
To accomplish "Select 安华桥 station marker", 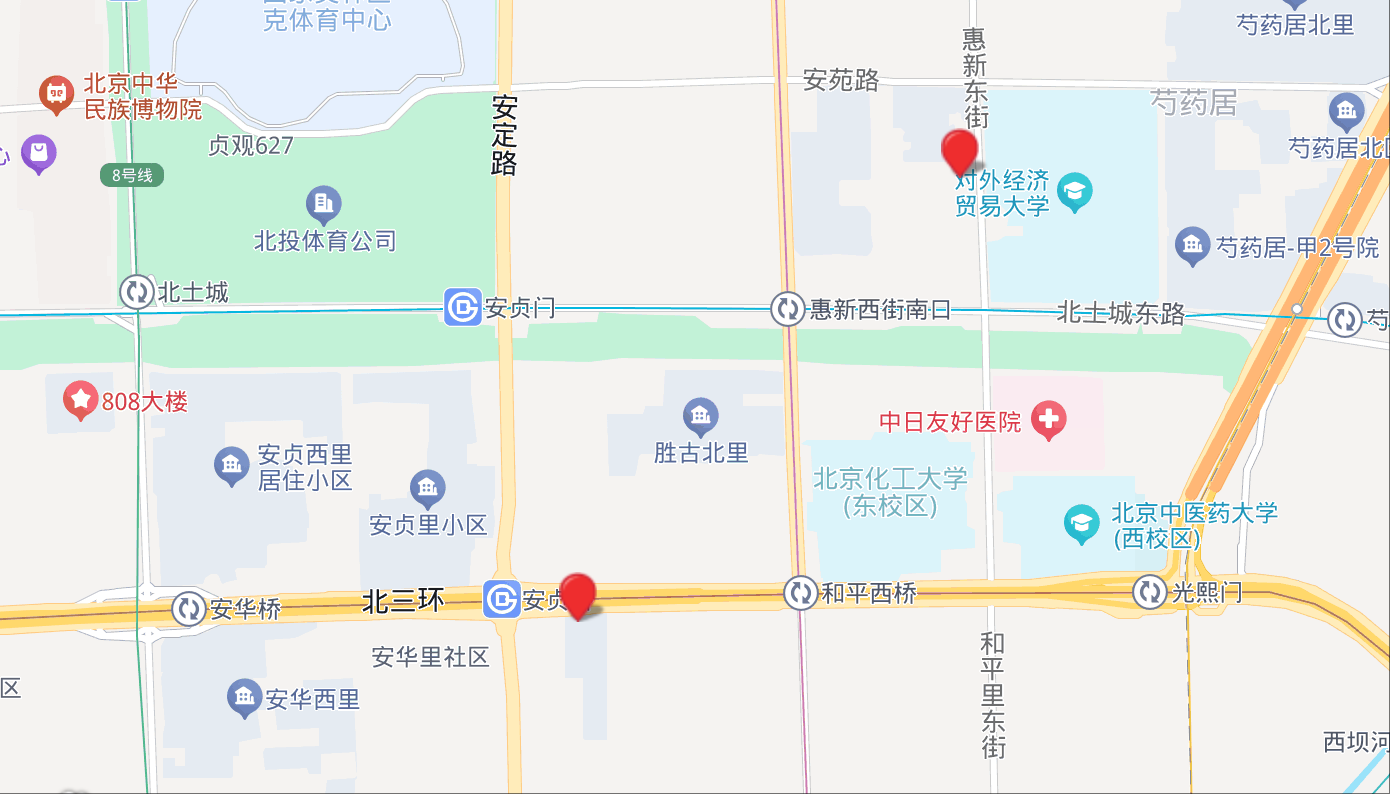I will (188, 608).
